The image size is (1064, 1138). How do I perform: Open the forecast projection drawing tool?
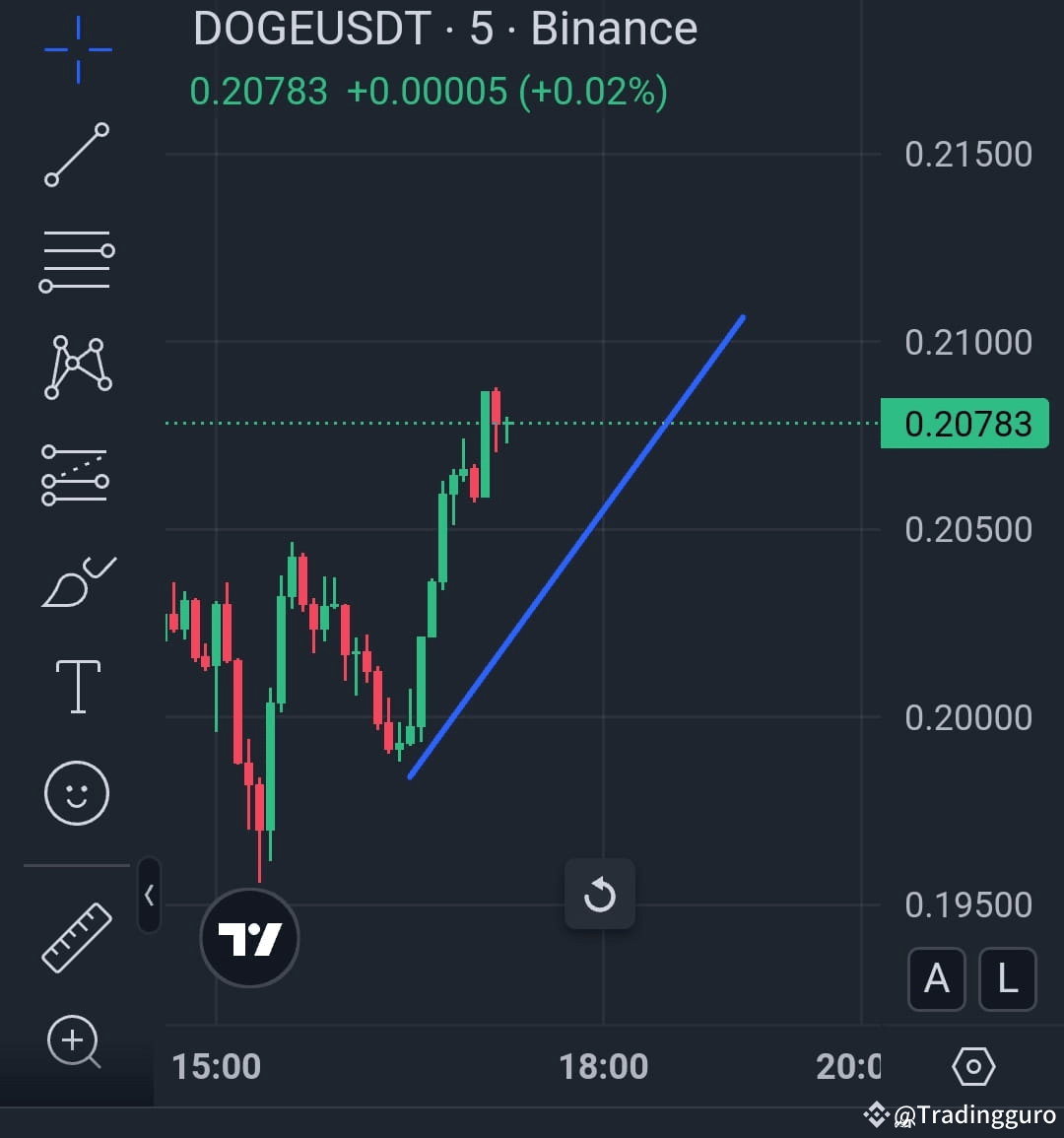[77, 473]
